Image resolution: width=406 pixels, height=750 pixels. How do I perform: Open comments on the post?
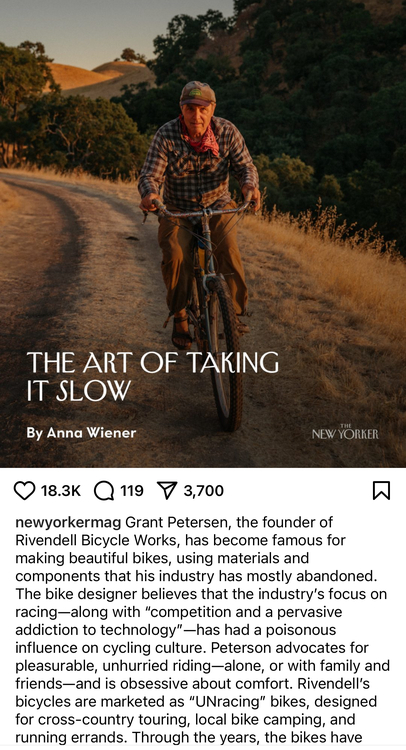(x=104, y=491)
